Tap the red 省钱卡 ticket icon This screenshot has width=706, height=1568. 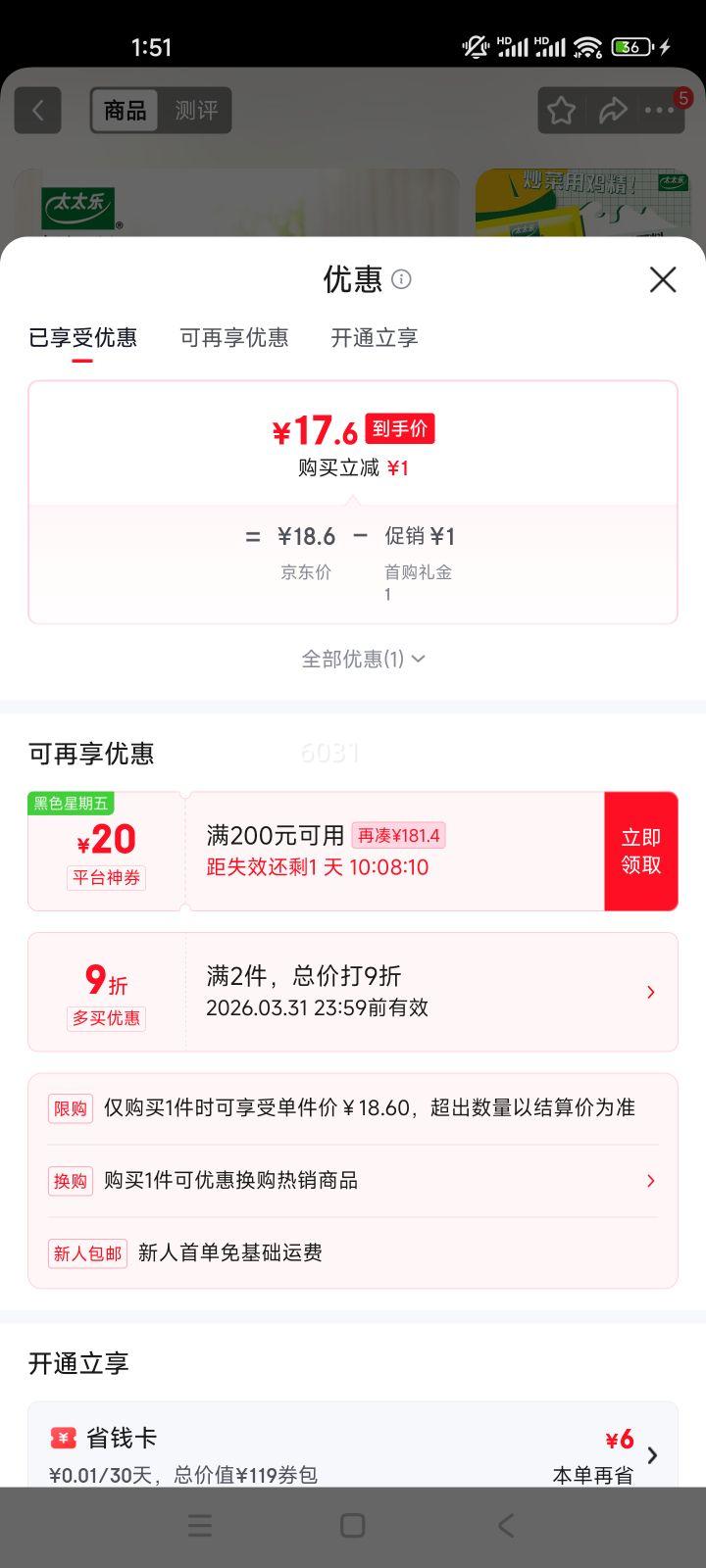pyautogui.click(x=62, y=1437)
